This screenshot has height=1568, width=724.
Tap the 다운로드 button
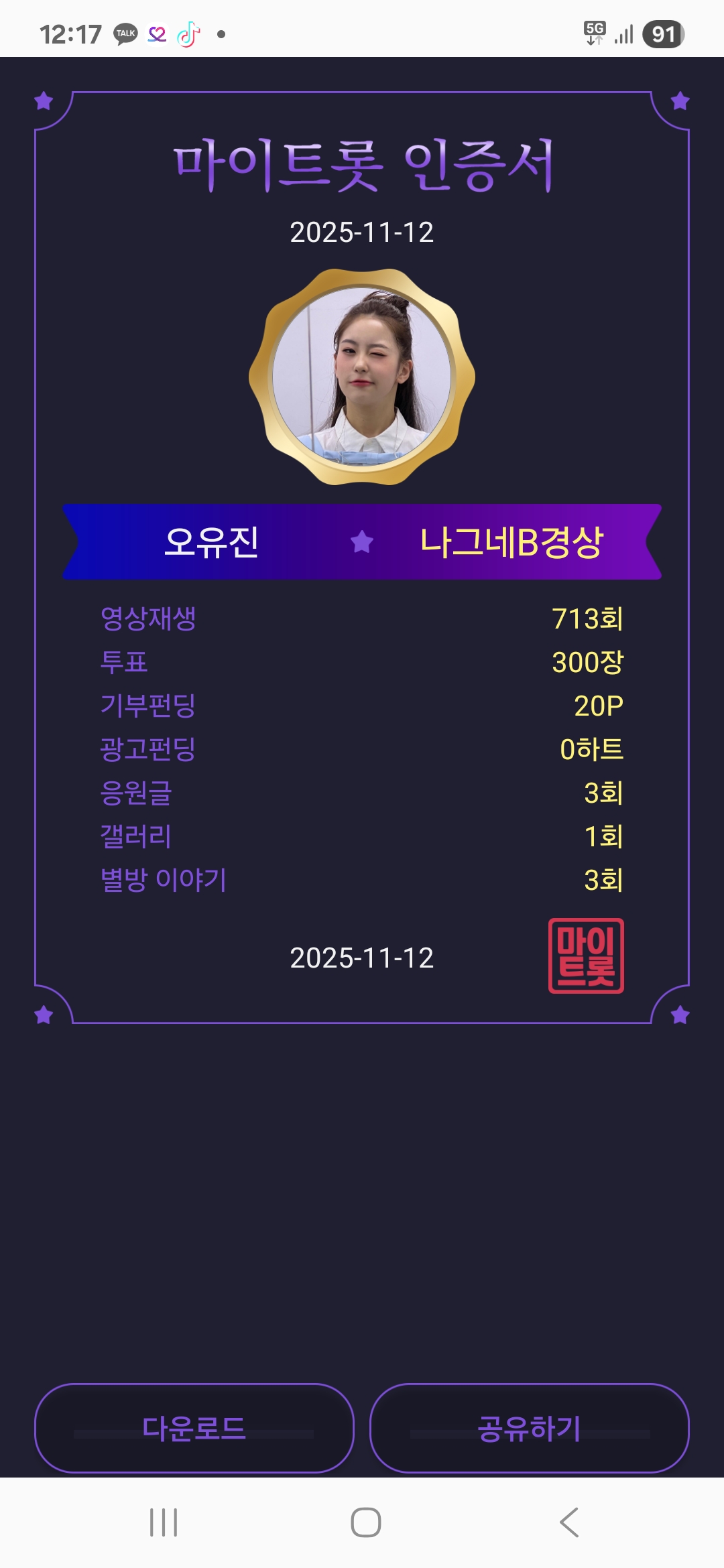[x=194, y=1427]
